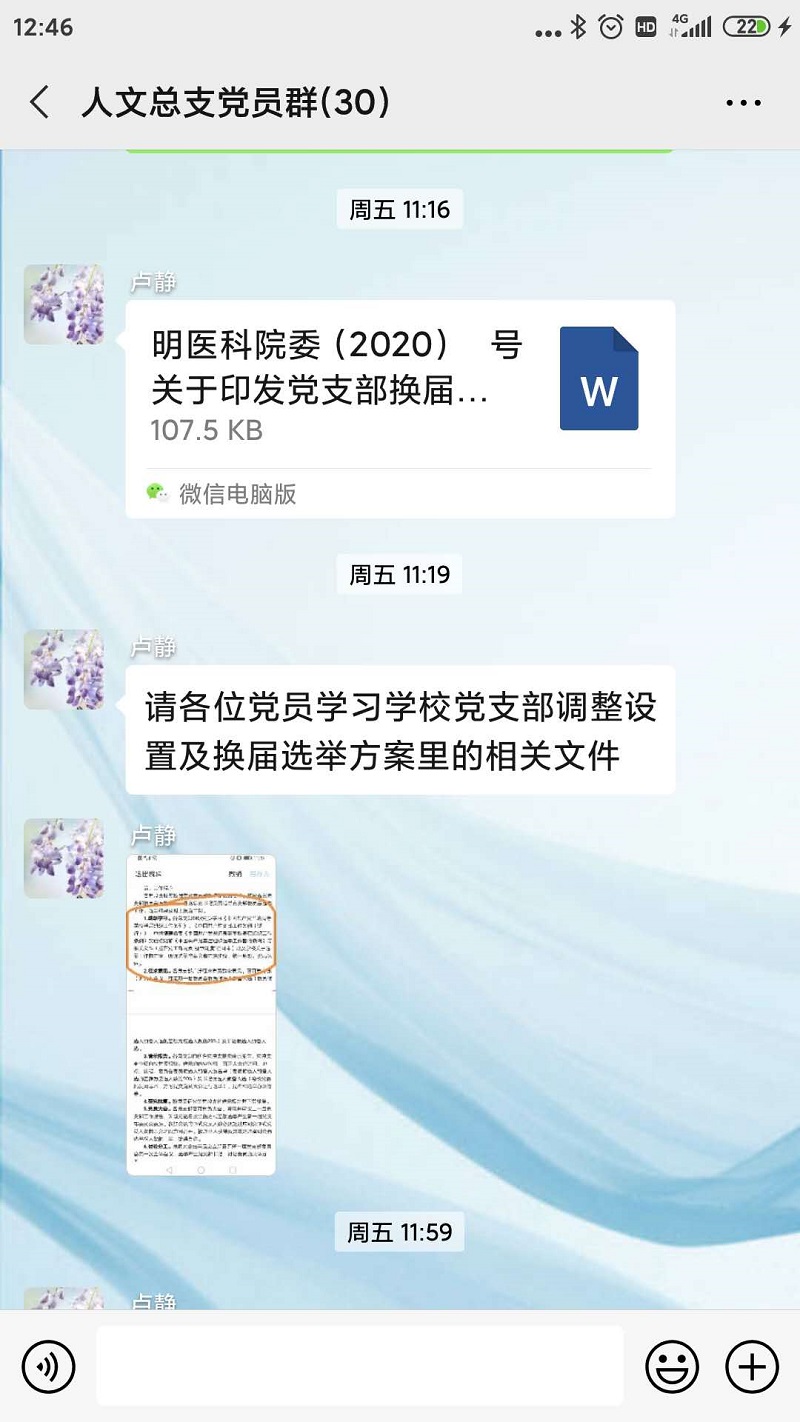Image resolution: width=800 pixels, height=1422 pixels.
Task: Open the emoji picker
Action: (672, 1366)
